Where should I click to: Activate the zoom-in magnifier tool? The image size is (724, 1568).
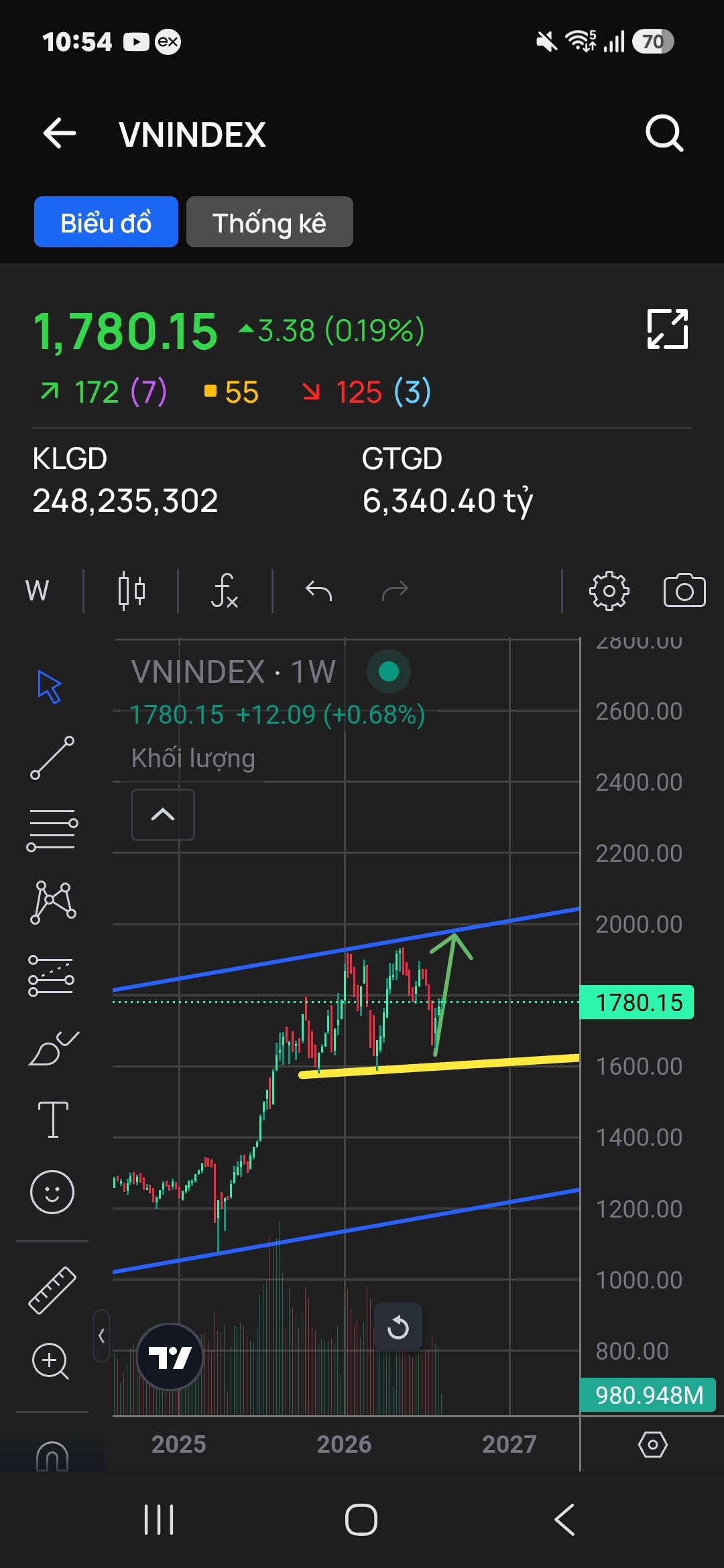point(51,1361)
